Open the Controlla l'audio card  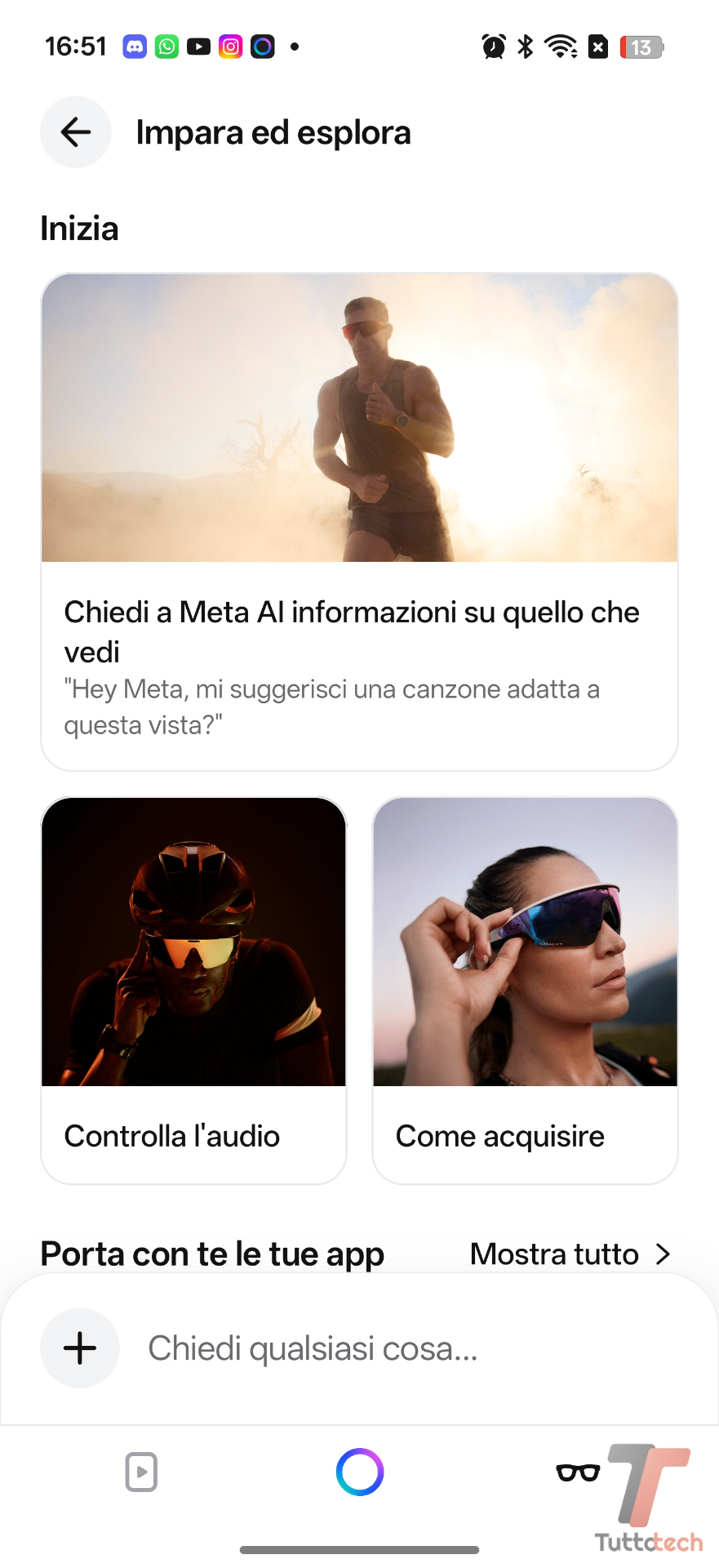point(193,990)
